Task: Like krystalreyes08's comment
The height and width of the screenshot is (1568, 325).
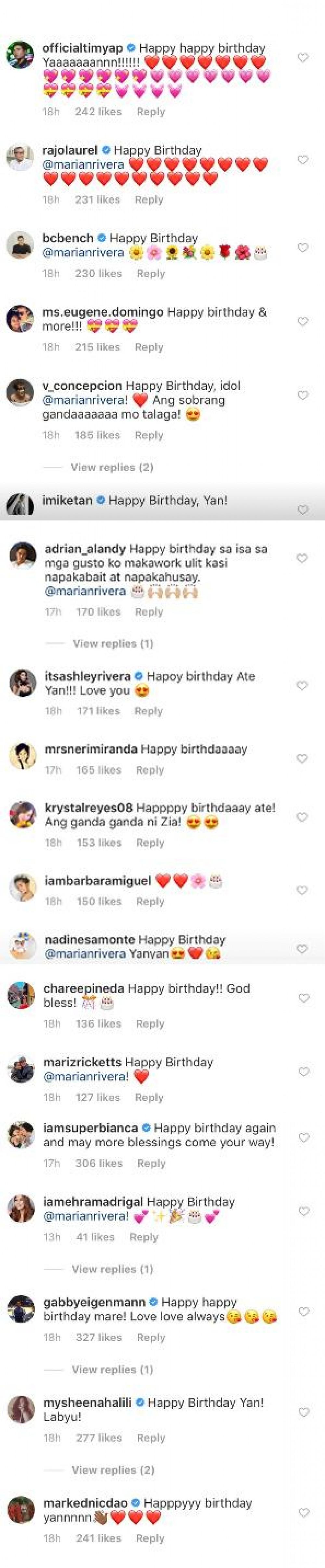Action: [x=302, y=818]
